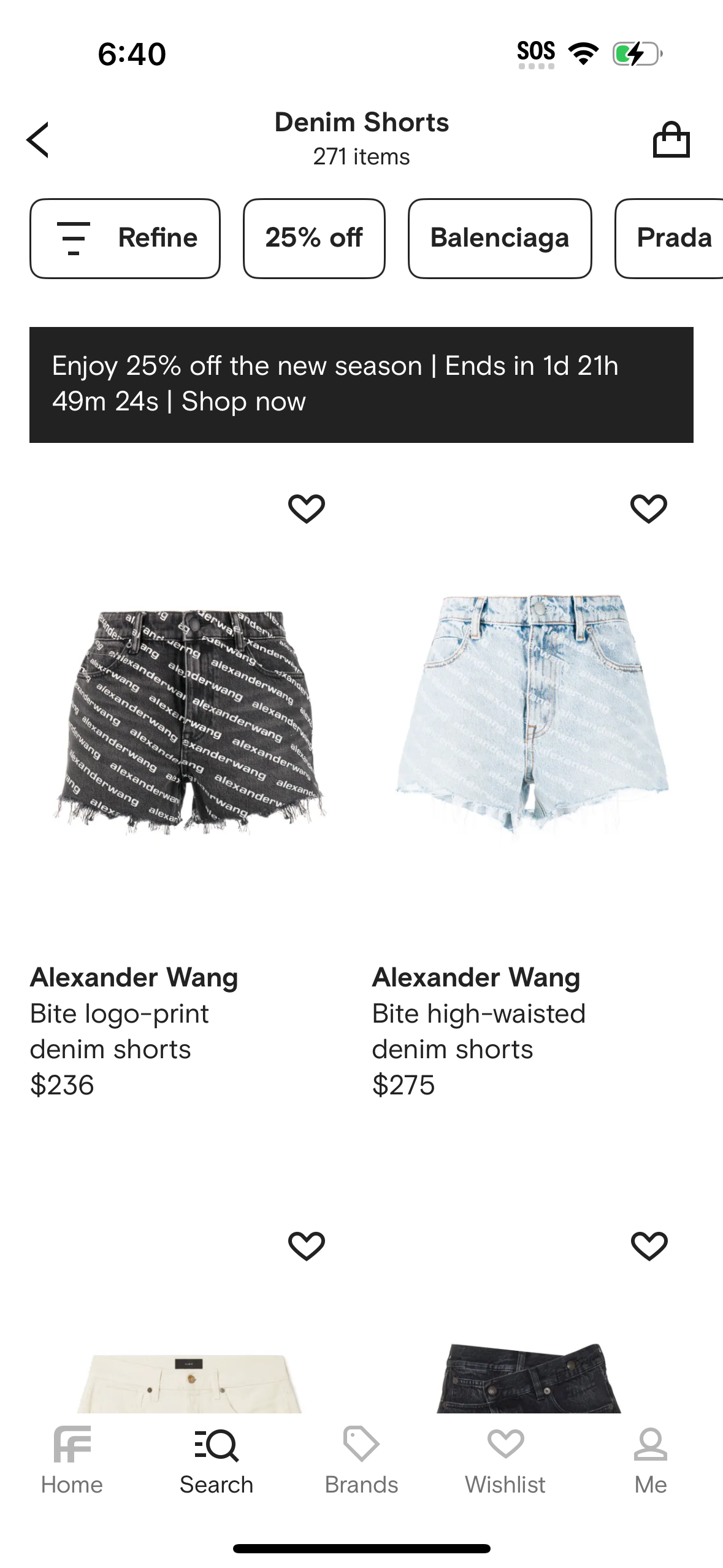
Task: Heart the blue high-waisted denim shorts
Action: click(x=649, y=507)
